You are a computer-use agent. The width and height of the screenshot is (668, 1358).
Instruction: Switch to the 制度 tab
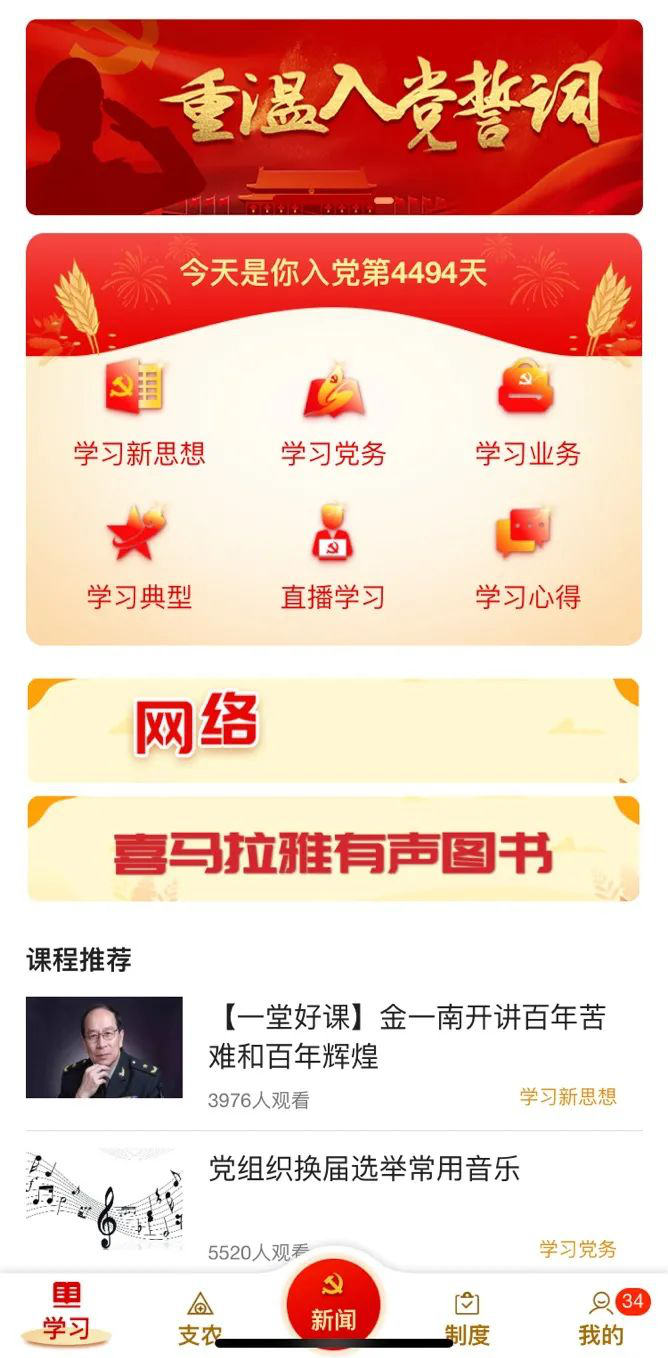(467, 1318)
